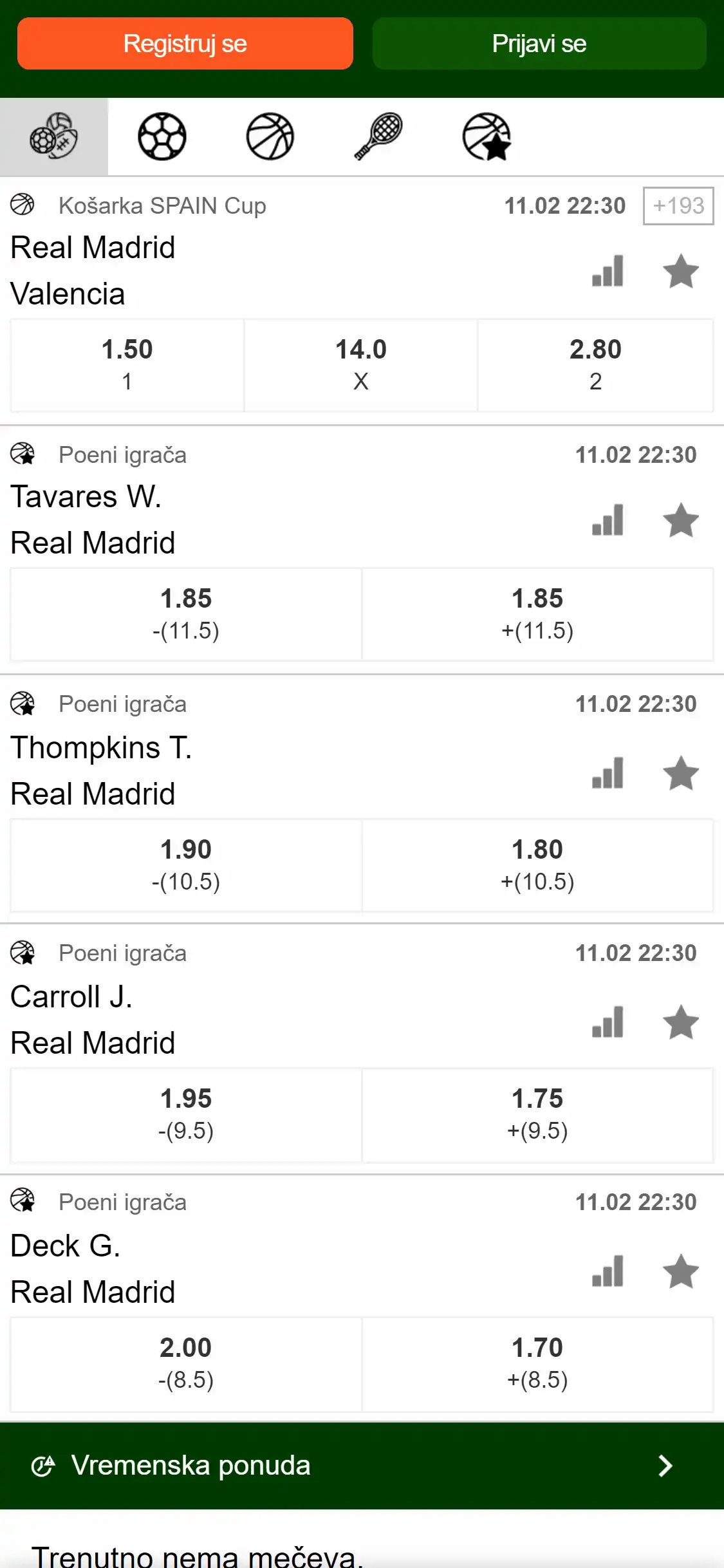The width and height of the screenshot is (724, 1568).
Task: Choose 2.80 odds for Valencia win
Action: click(x=595, y=365)
